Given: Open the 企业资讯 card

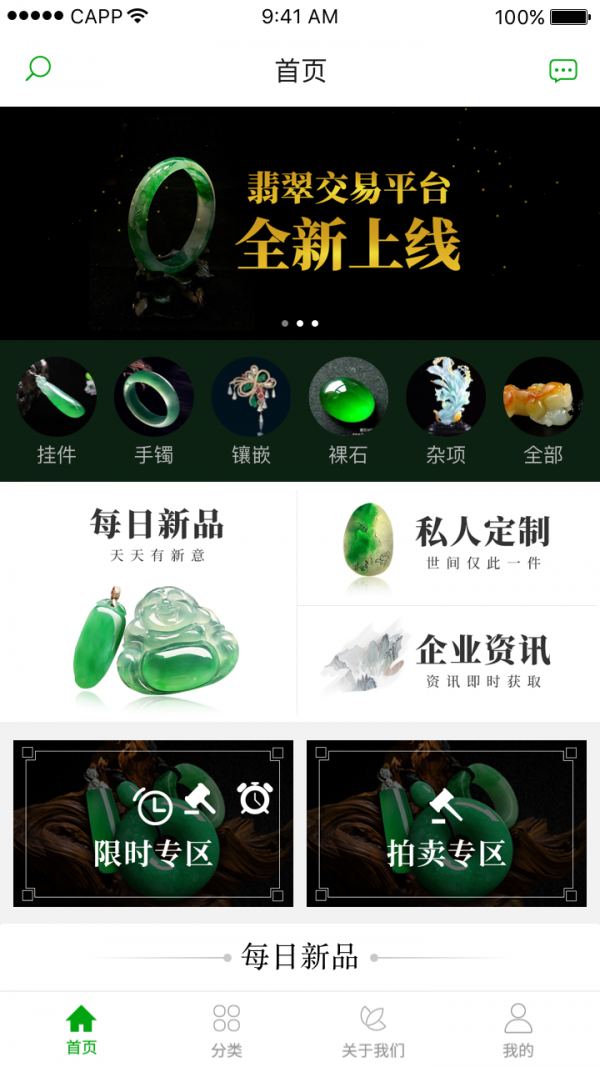Looking at the screenshot, I should (448, 661).
